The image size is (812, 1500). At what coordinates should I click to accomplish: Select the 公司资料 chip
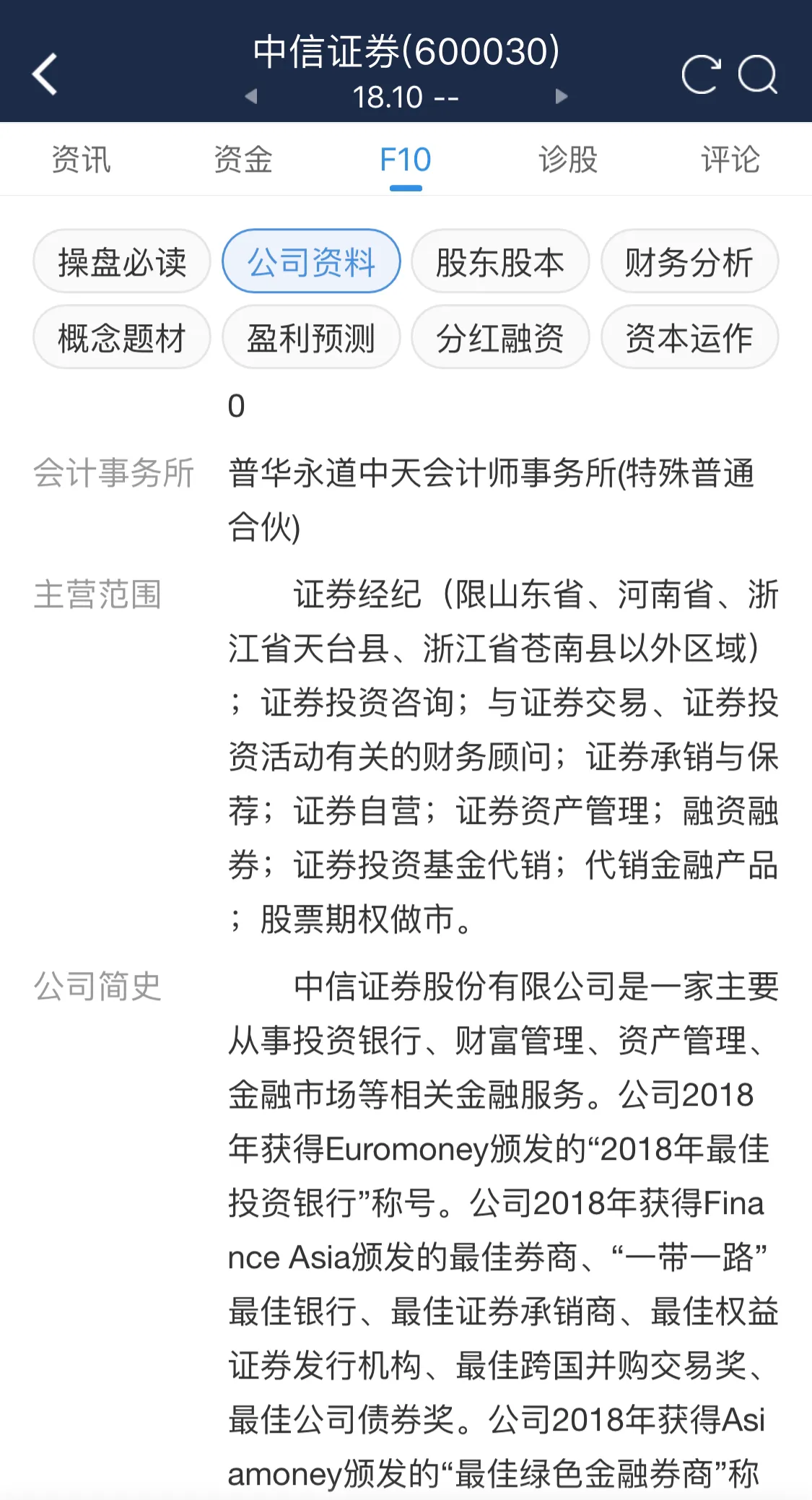[x=311, y=261]
